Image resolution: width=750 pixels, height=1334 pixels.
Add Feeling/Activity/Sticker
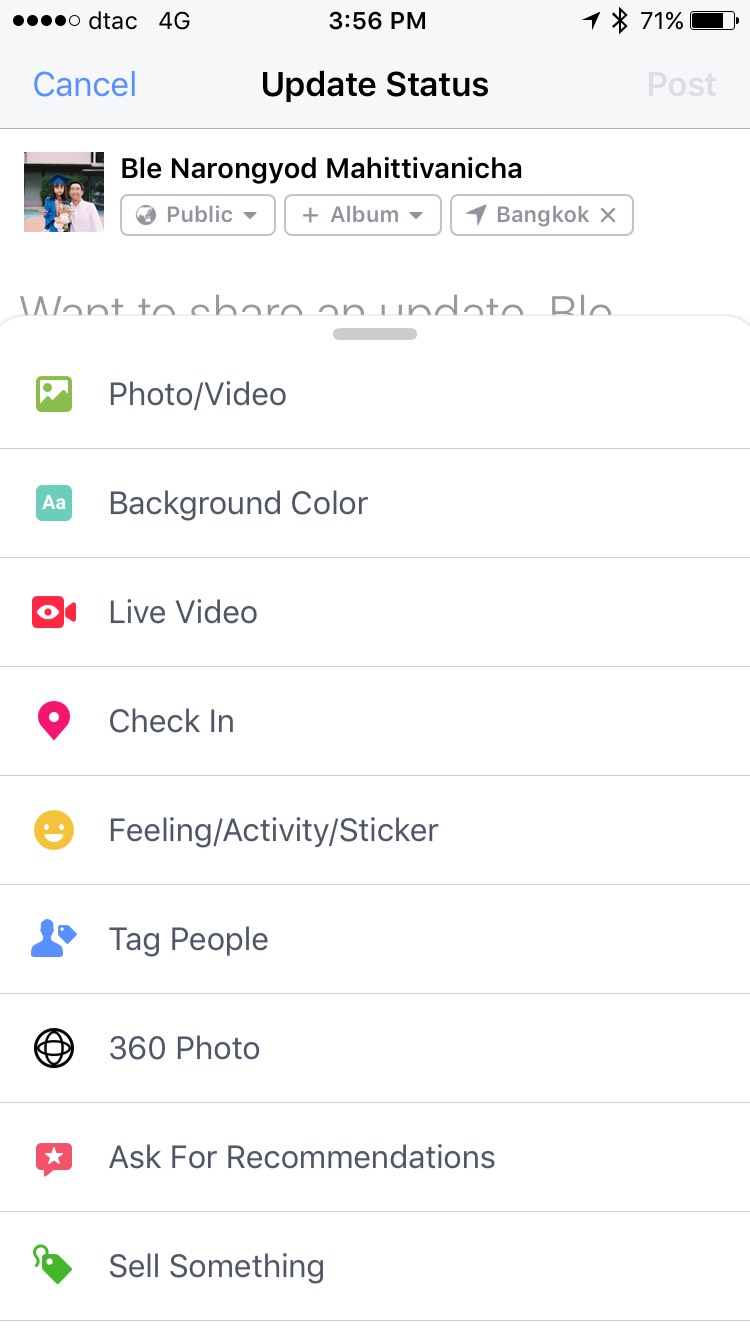375,830
